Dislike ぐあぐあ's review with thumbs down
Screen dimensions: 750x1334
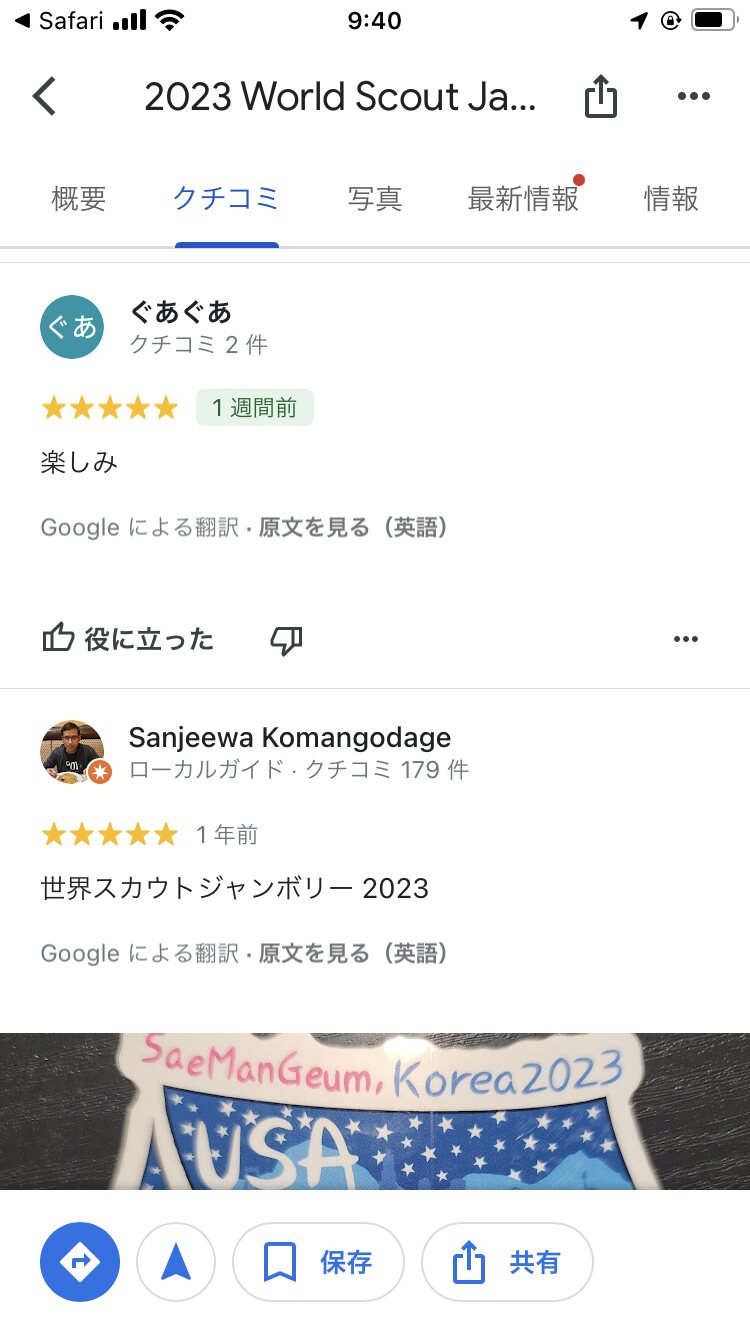pos(286,640)
